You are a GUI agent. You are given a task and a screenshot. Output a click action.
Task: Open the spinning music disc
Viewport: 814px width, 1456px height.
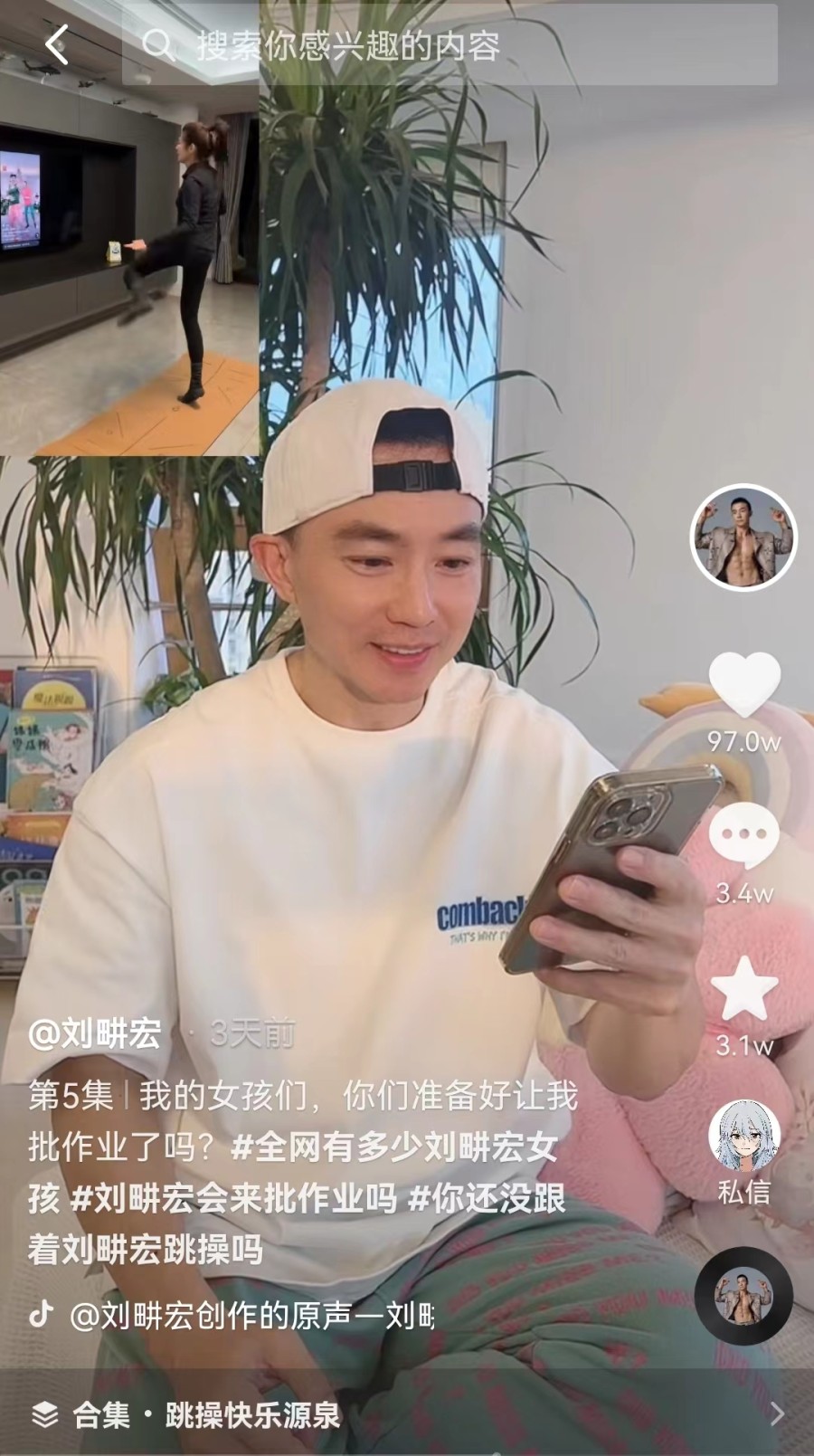click(x=743, y=1295)
